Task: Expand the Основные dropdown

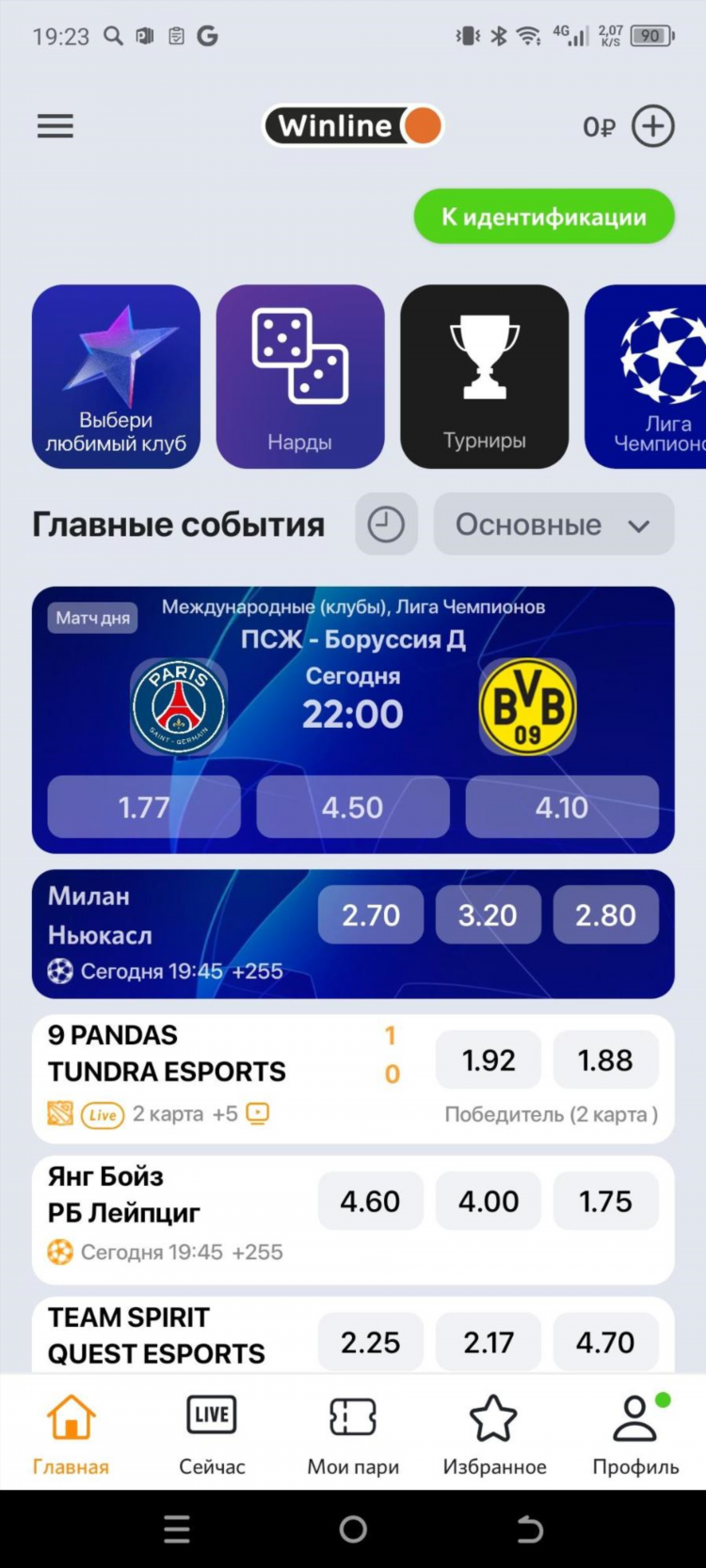Action: coord(554,525)
